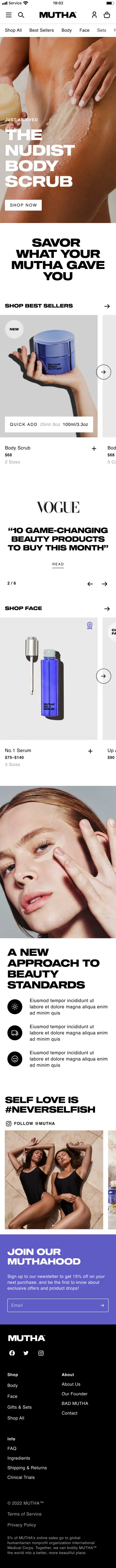
Task: Open the Shop Face arrow link
Action: coord(107,609)
